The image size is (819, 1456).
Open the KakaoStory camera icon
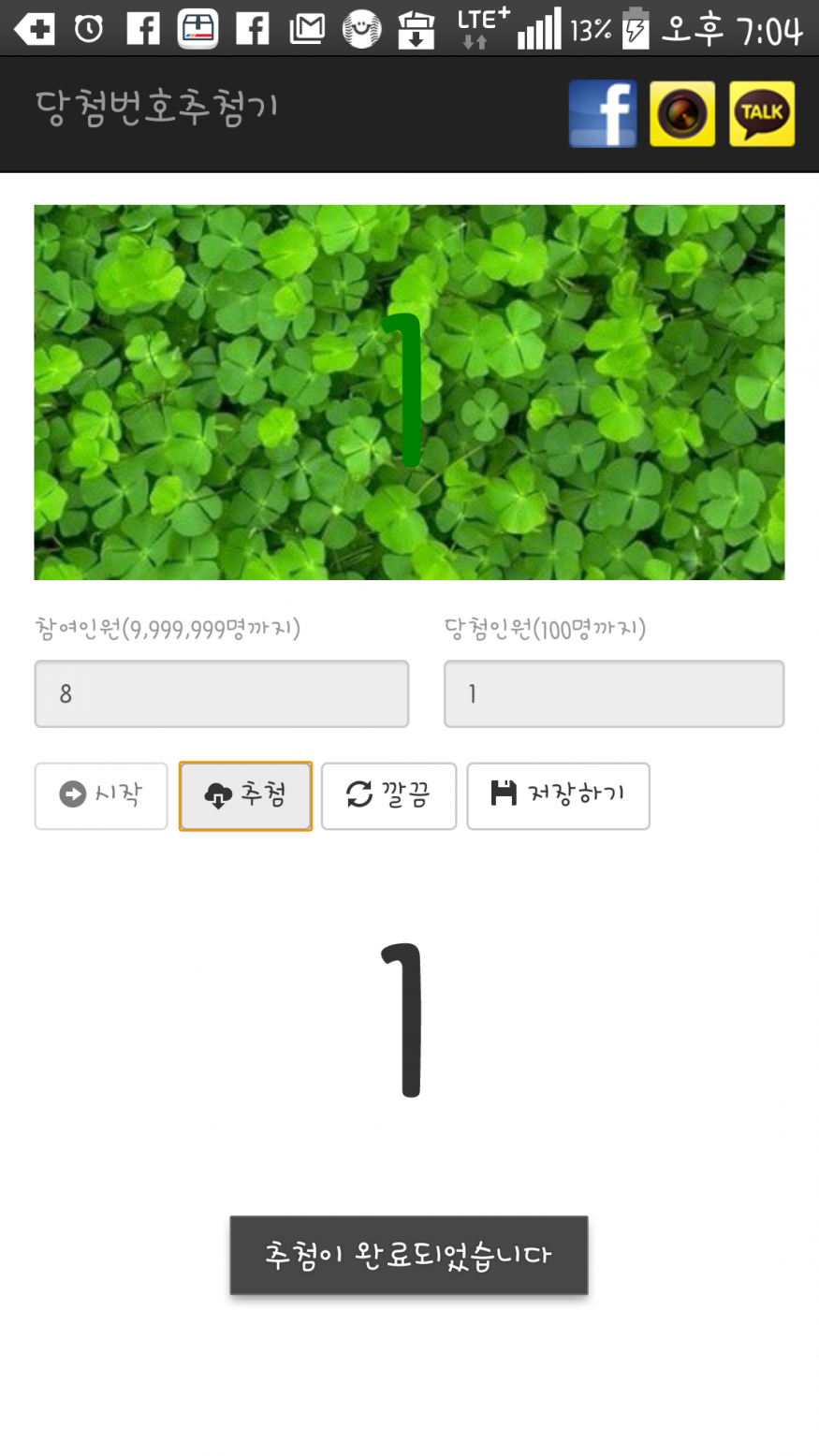tap(682, 114)
